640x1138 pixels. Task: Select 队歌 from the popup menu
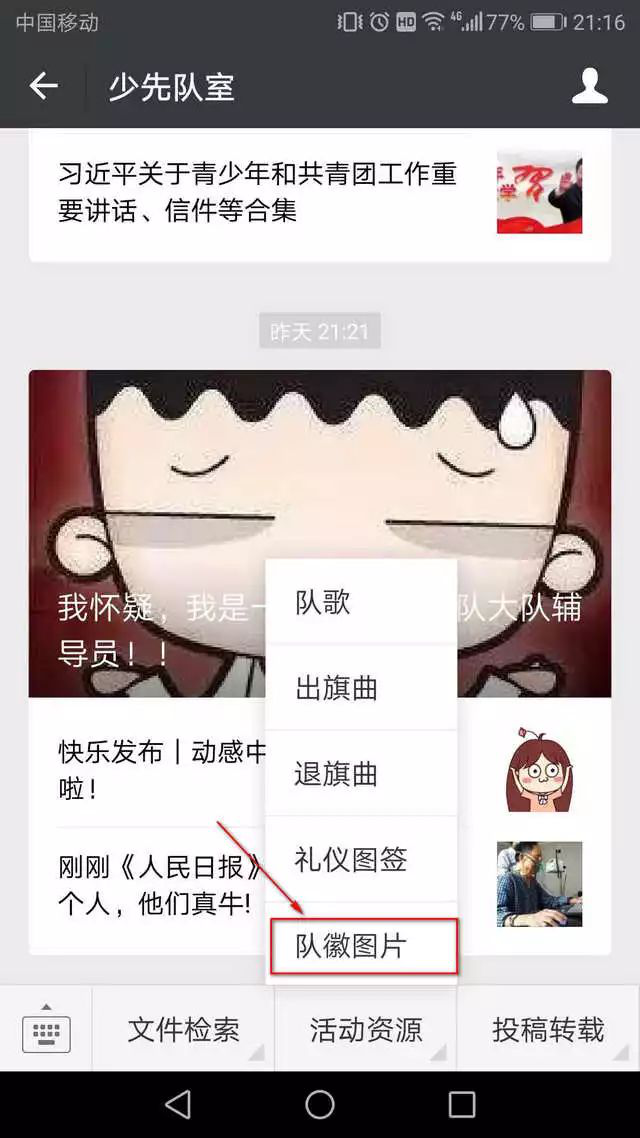click(361, 602)
